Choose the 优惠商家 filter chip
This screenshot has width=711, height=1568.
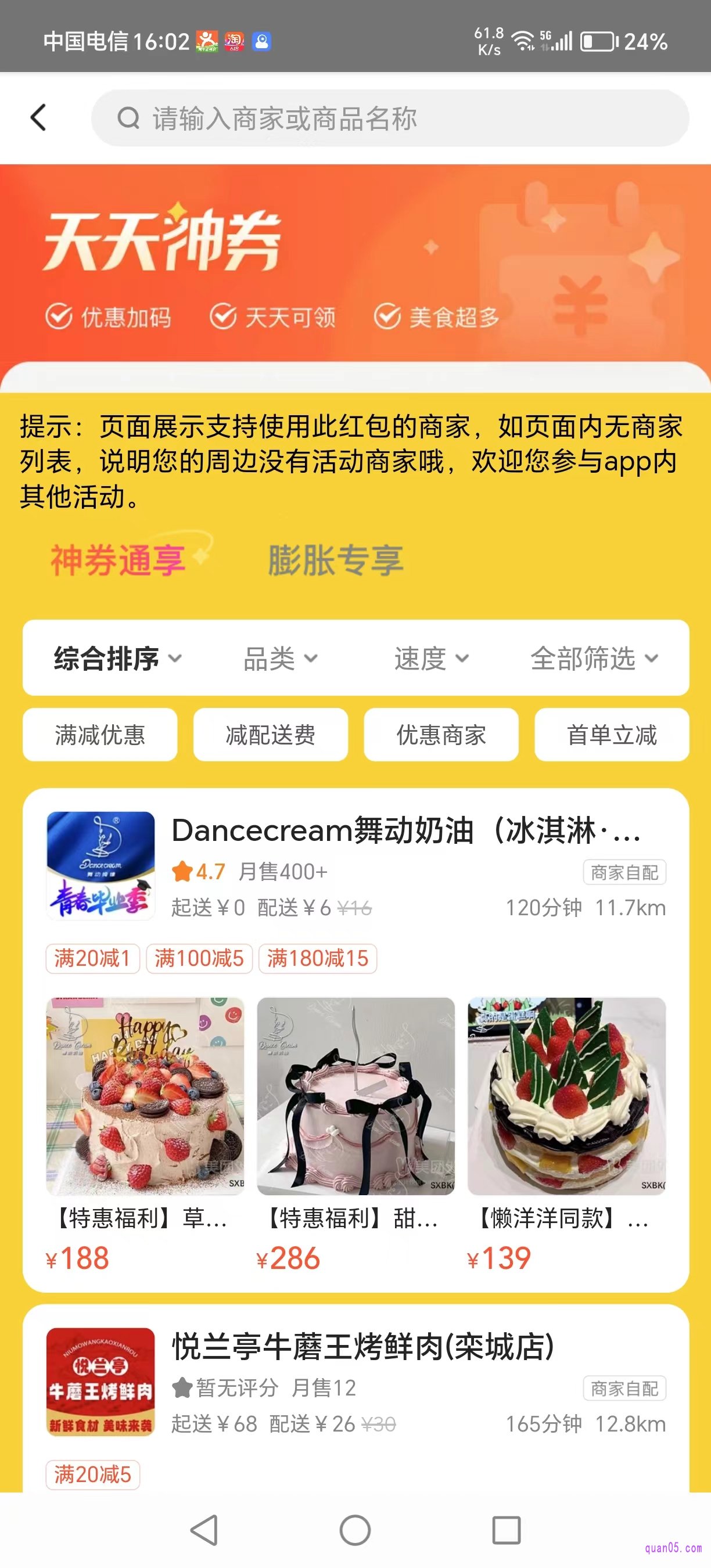441,735
